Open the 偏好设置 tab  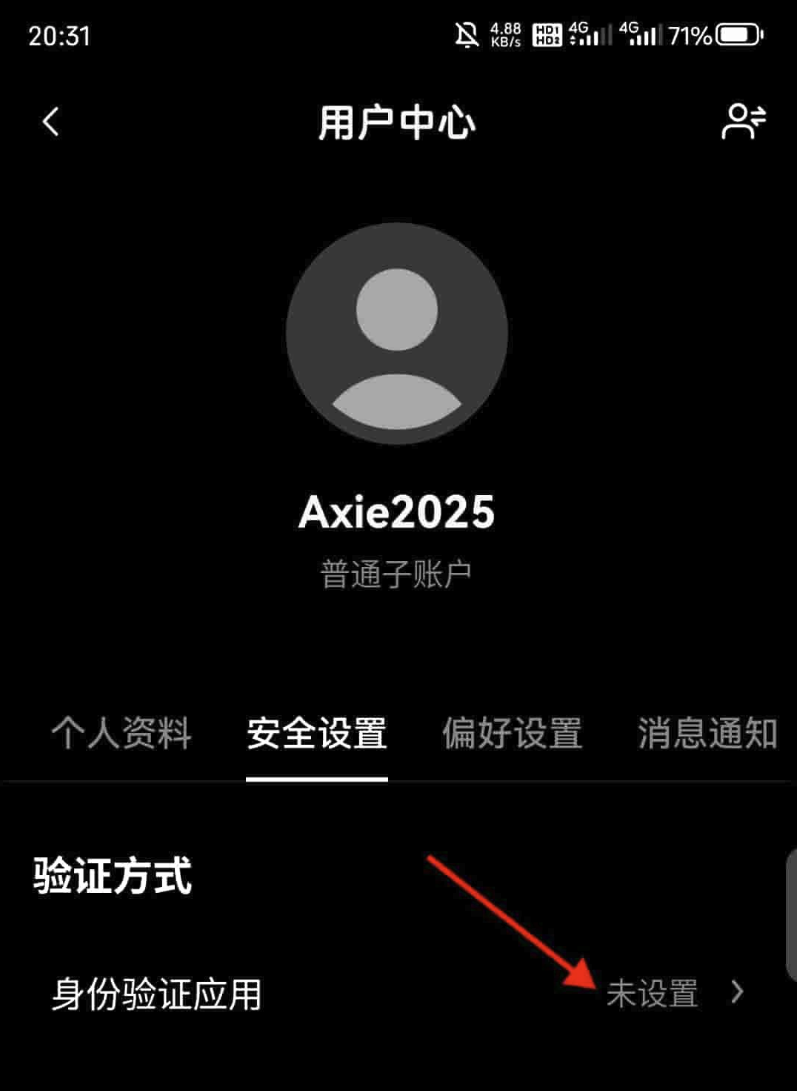pyautogui.click(x=511, y=734)
